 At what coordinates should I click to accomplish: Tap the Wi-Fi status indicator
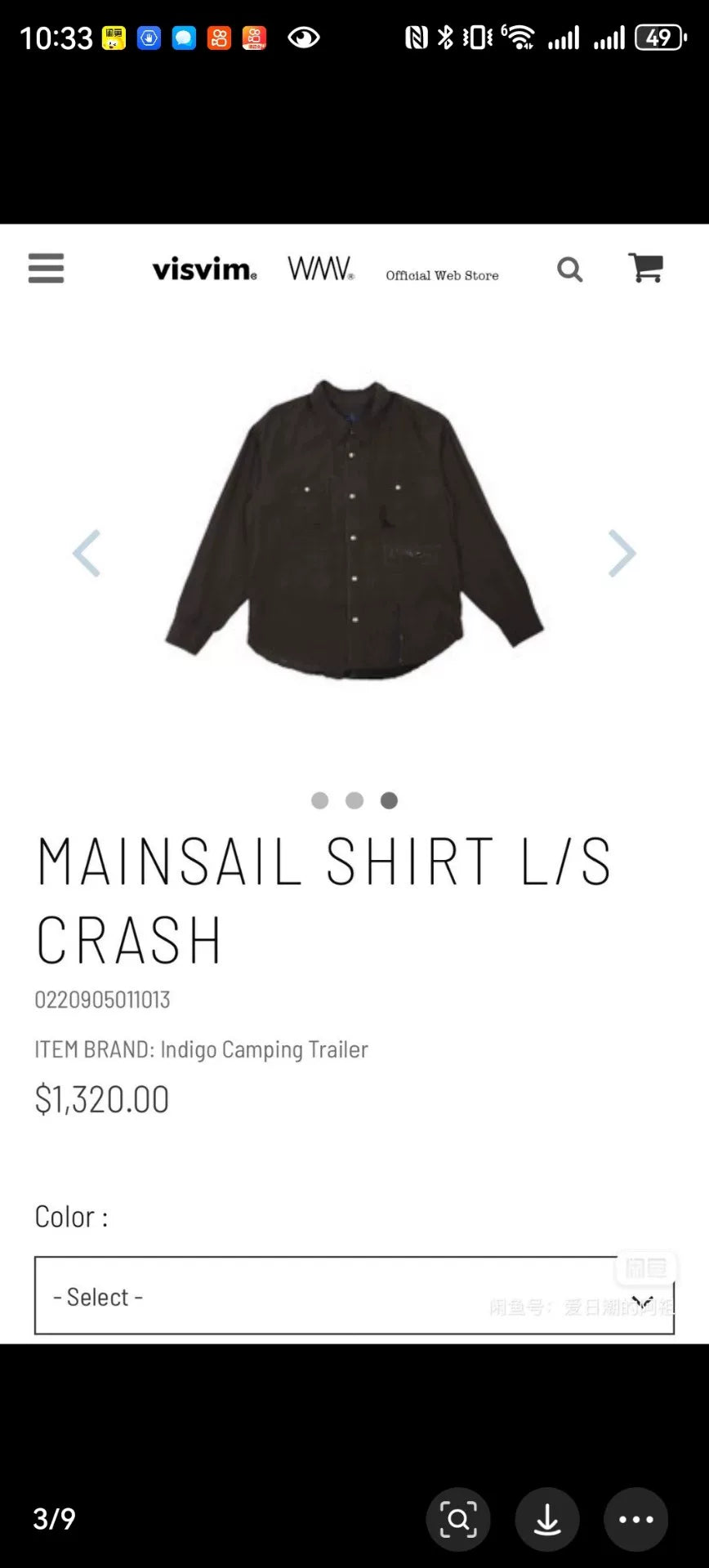click(x=520, y=36)
